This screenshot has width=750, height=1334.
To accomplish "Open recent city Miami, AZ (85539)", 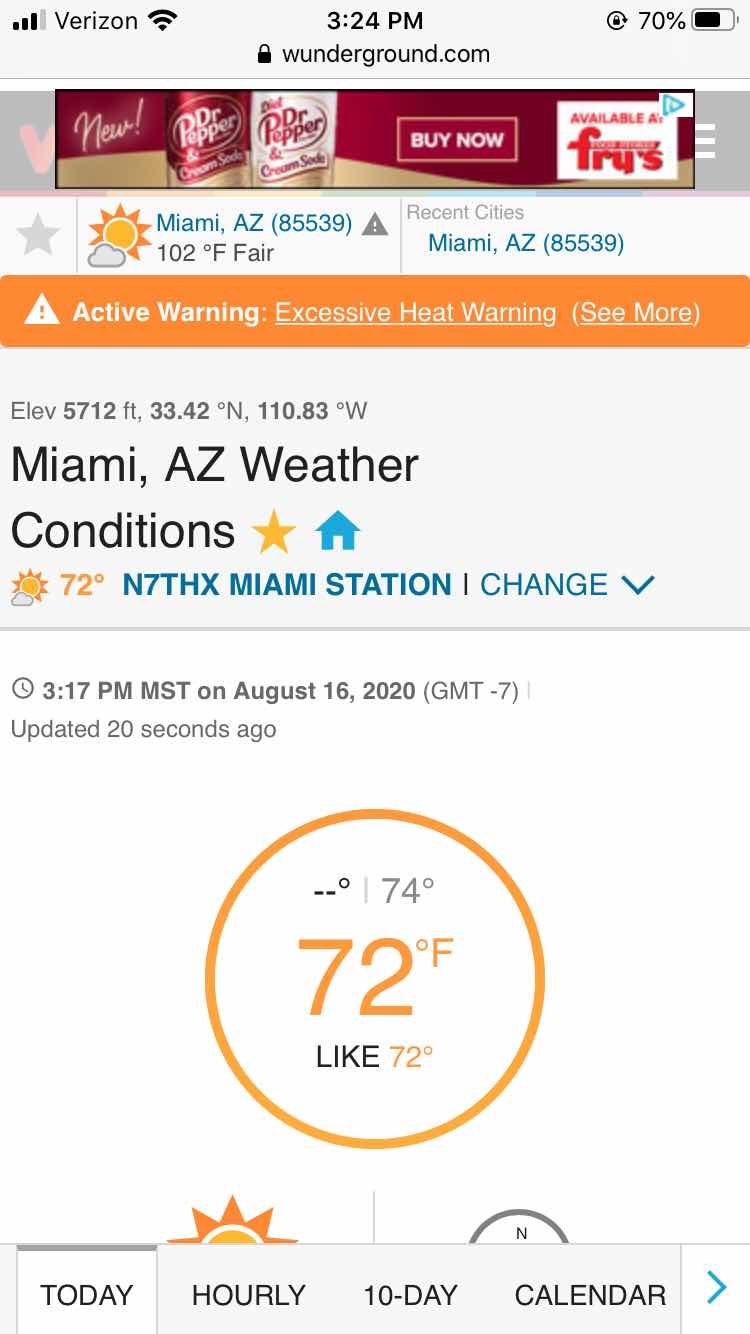I will [x=525, y=243].
